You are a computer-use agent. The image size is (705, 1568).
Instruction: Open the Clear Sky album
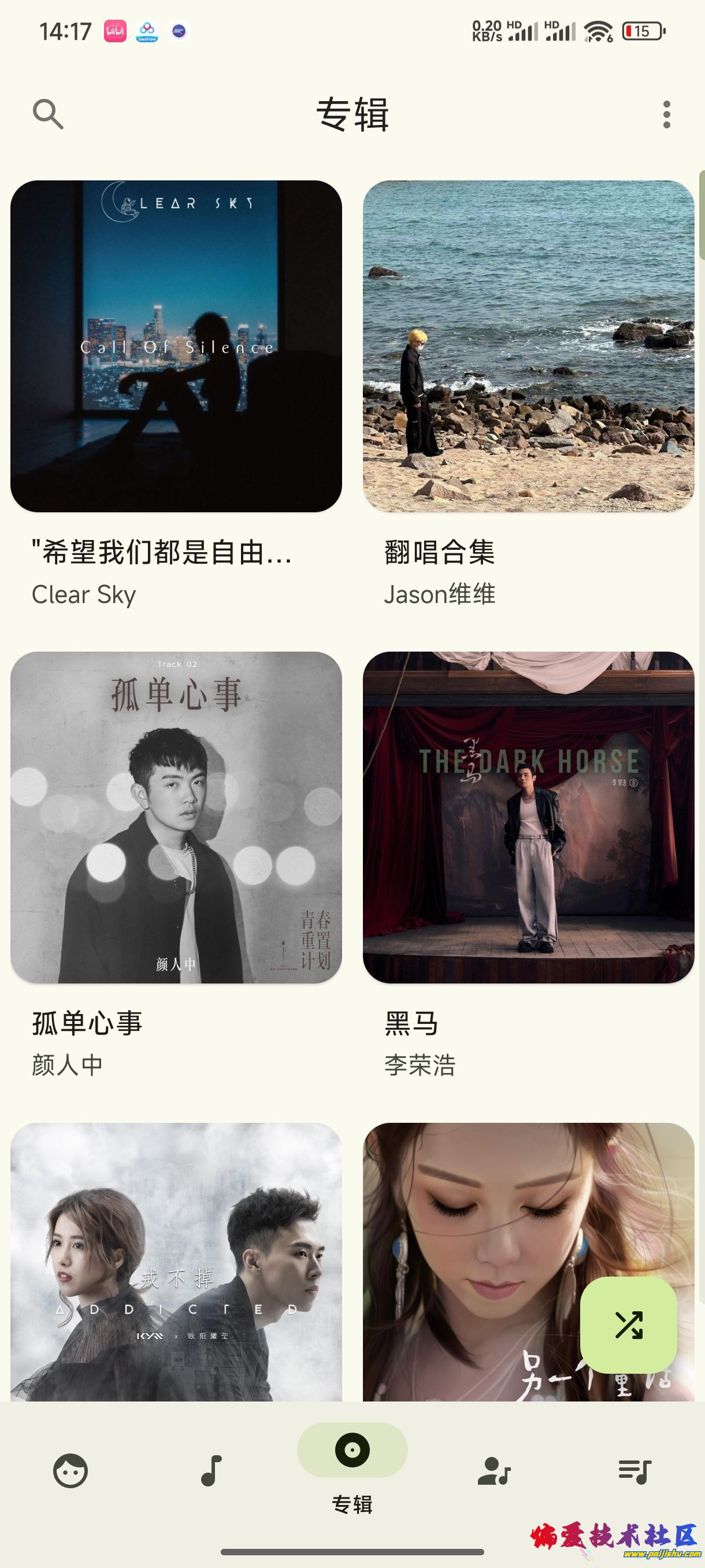point(176,346)
